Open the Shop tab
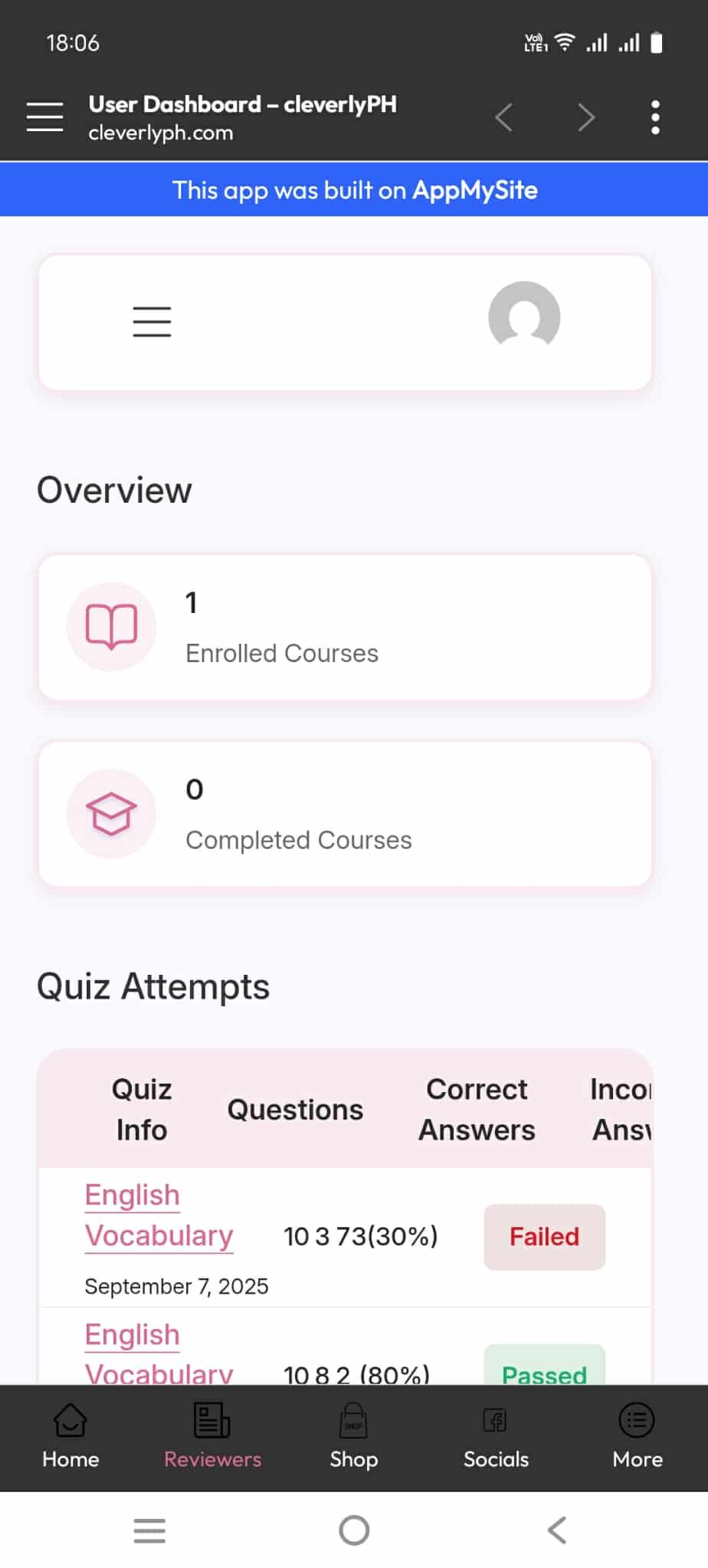The image size is (708, 1568). coord(353,1436)
